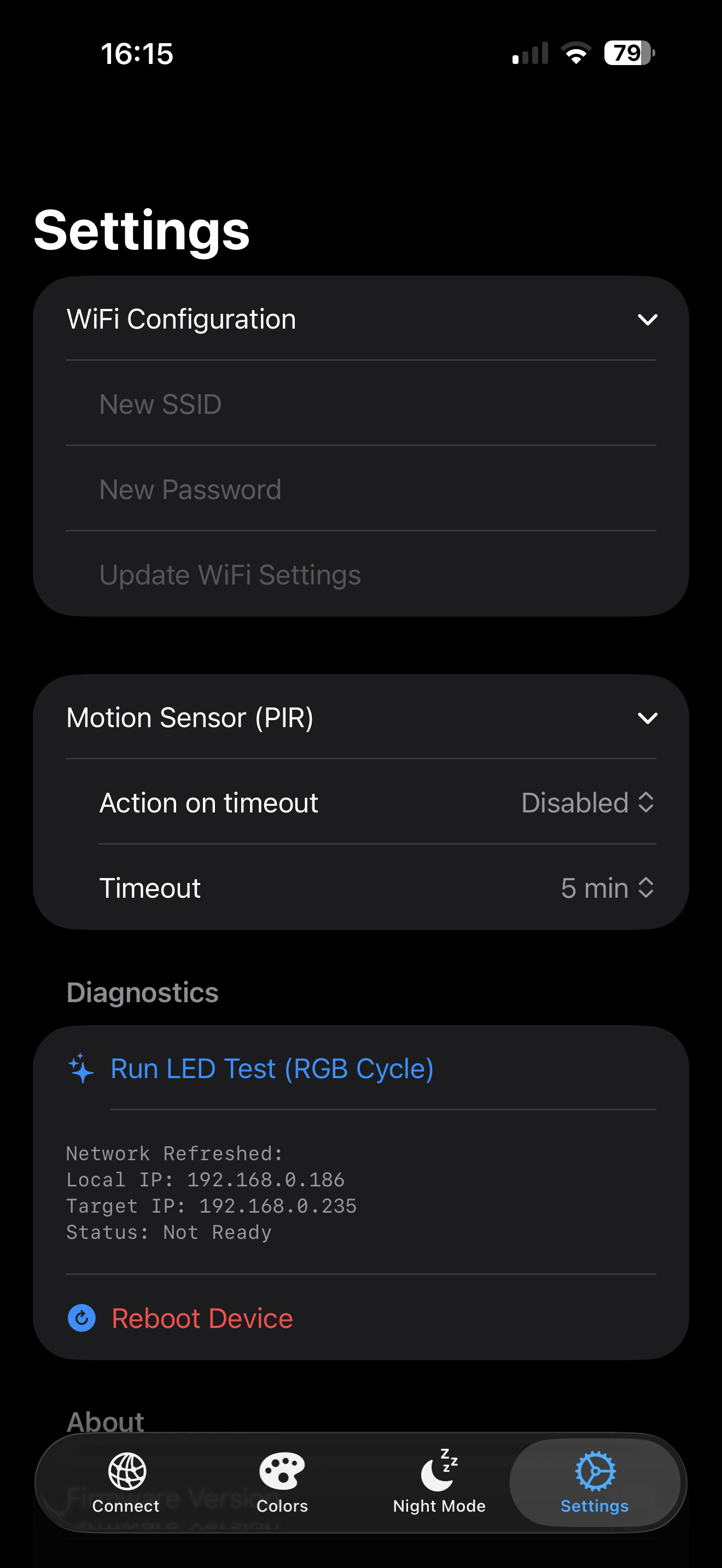Collapse the WiFi Configuration section
Screen dimensions: 722x1568
click(x=647, y=319)
